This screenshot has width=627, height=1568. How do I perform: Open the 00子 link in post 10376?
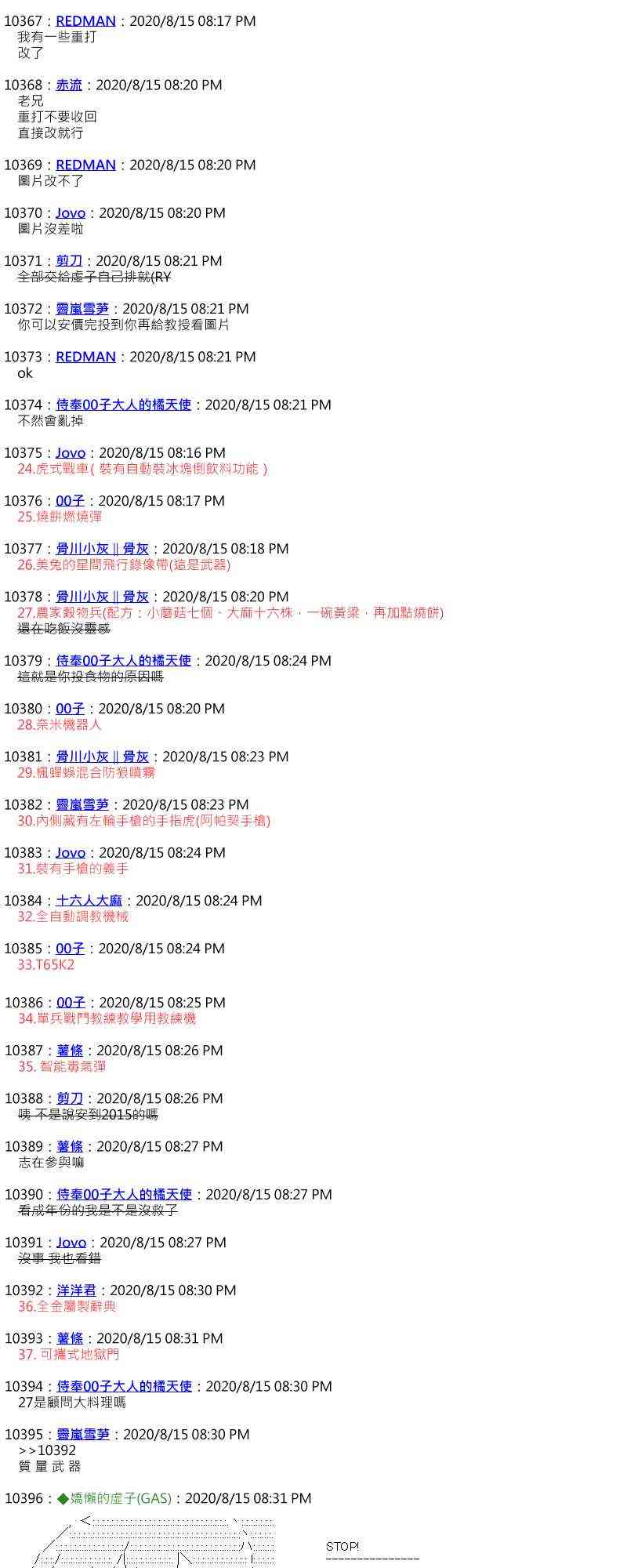click(x=70, y=500)
